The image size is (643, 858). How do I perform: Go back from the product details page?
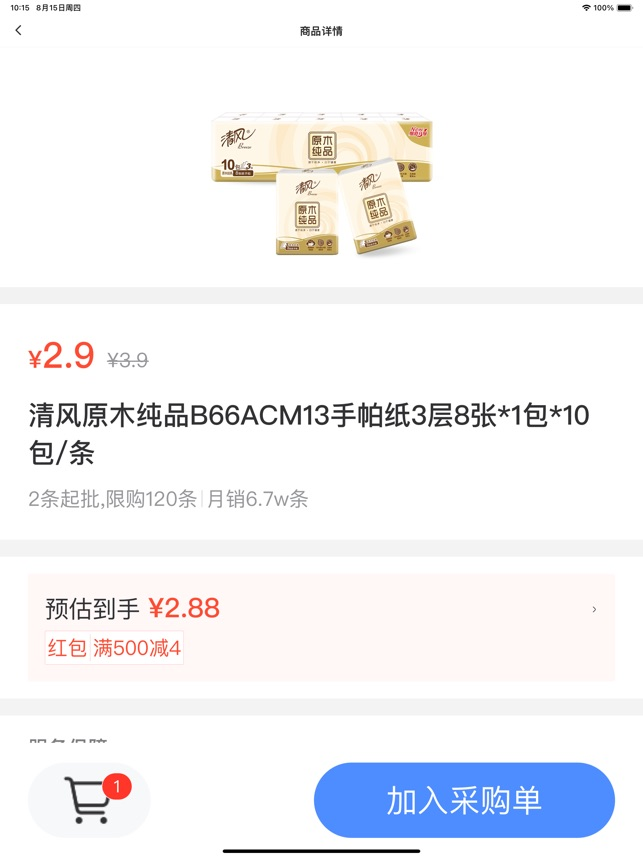coord(18,31)
